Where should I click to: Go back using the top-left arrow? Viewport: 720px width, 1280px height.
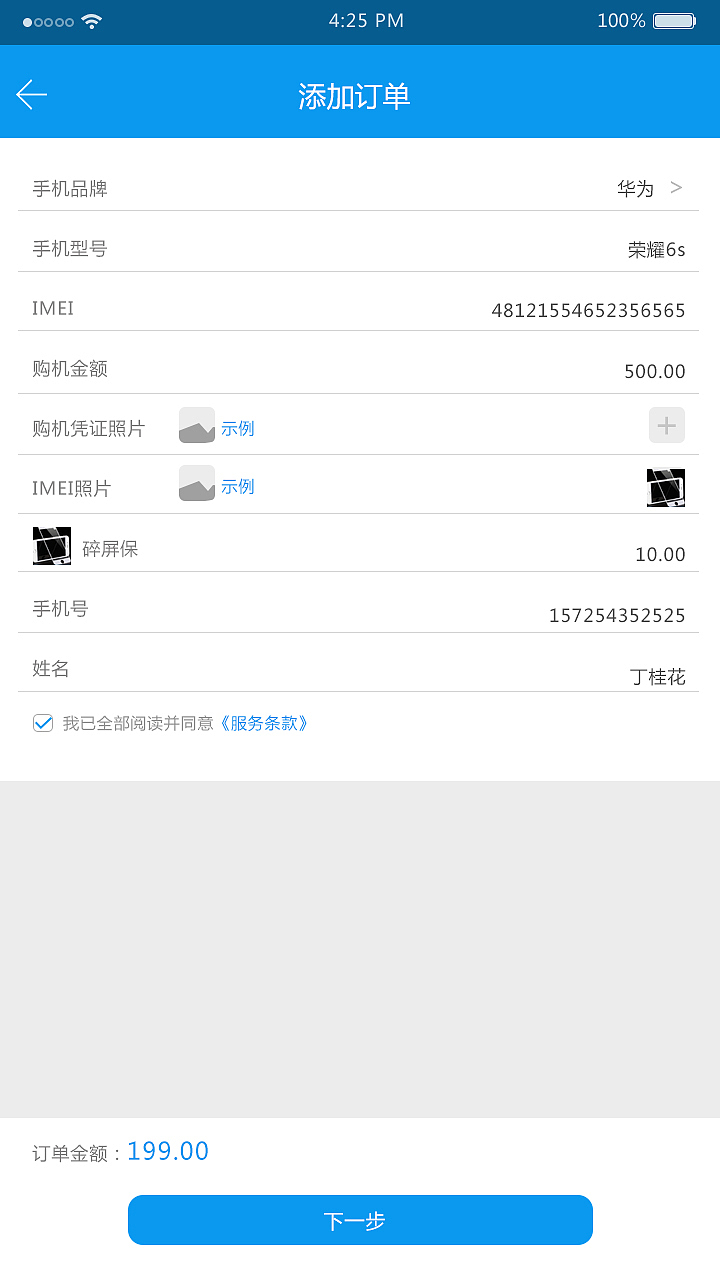pos(32,94)
